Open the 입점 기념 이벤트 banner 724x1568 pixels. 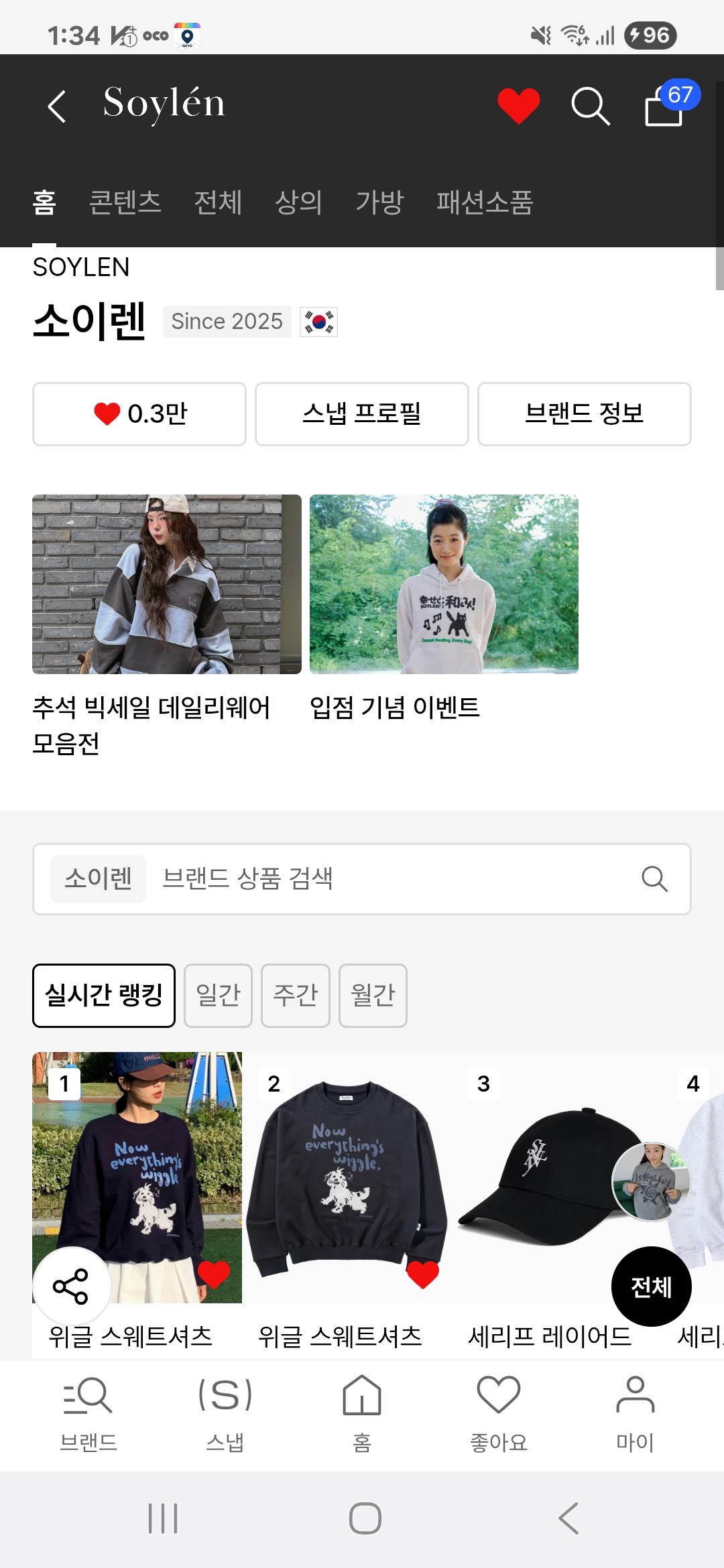click(444, 584)
